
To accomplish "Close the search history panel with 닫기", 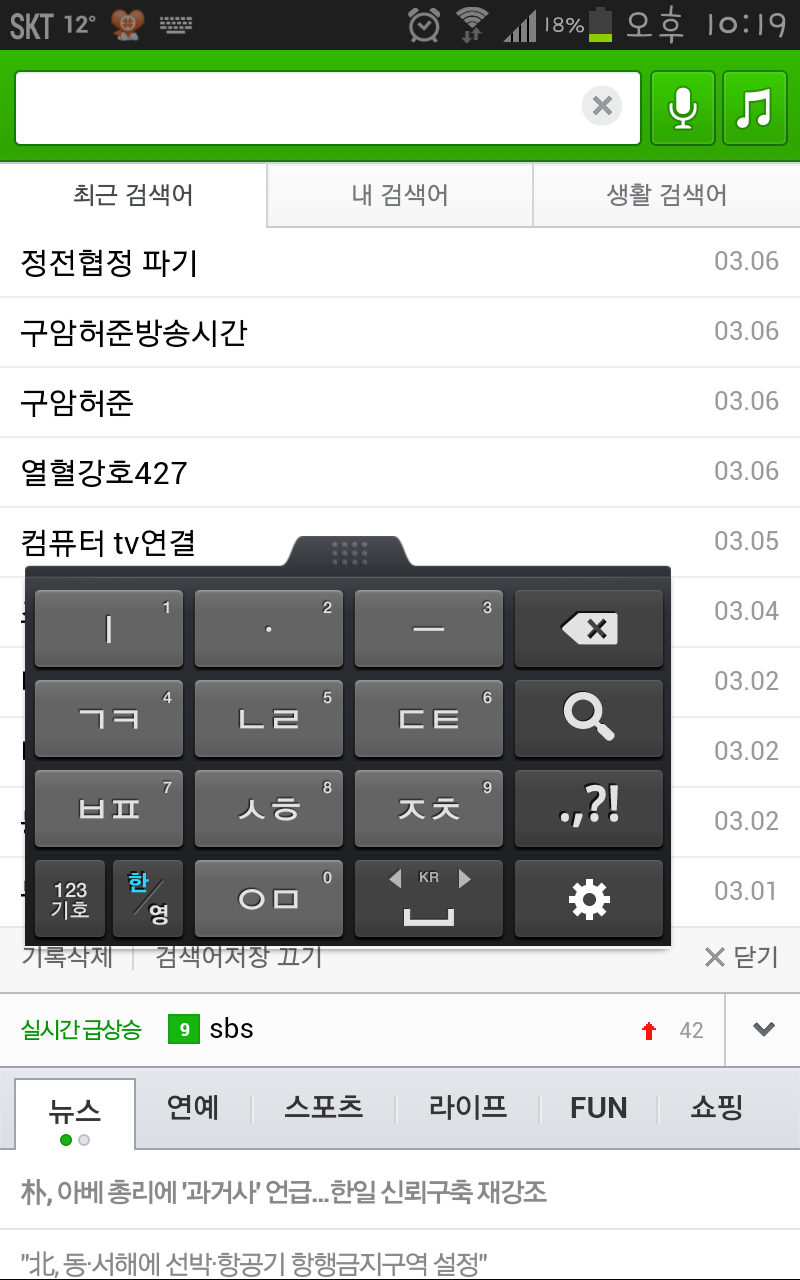I will 741,957.
